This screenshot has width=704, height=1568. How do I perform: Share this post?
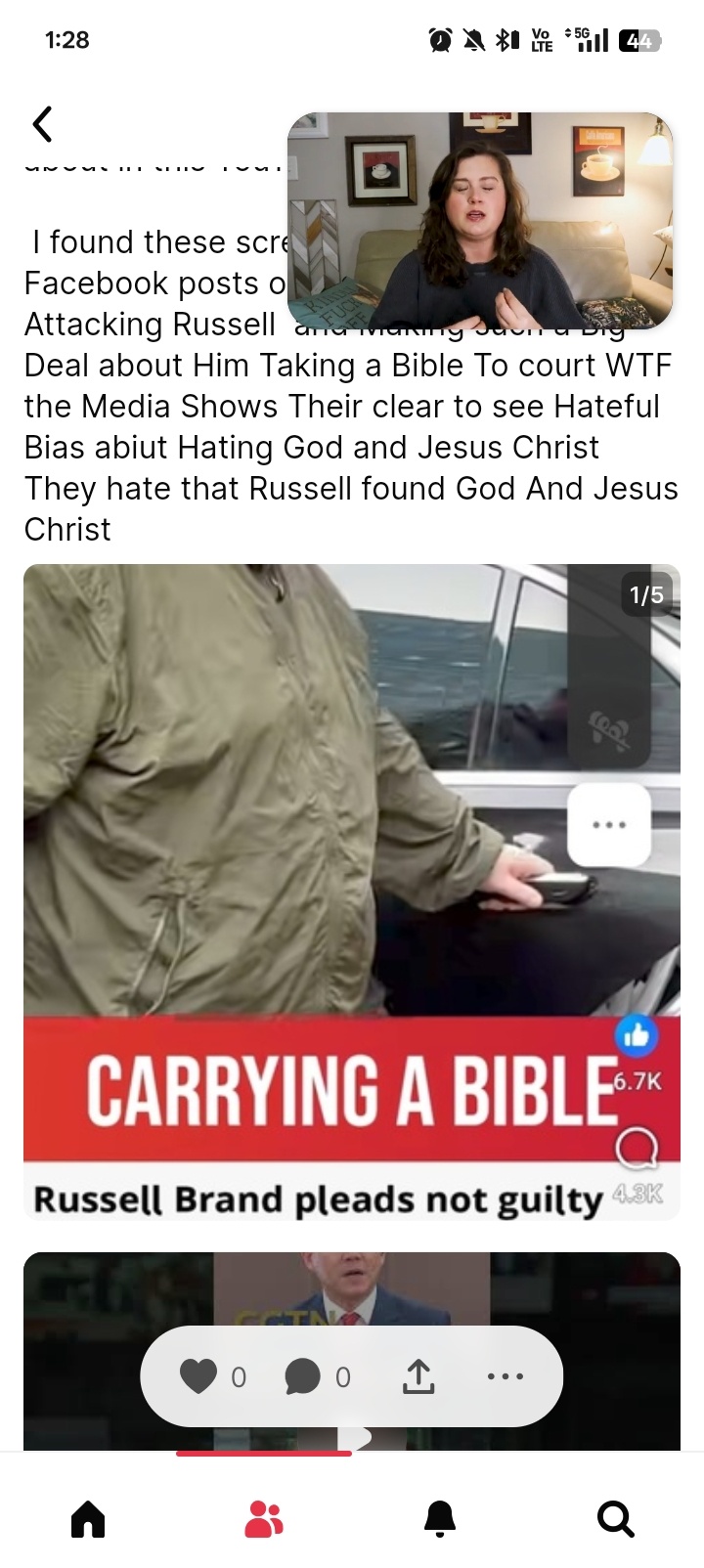click(x=418, y=1376)
